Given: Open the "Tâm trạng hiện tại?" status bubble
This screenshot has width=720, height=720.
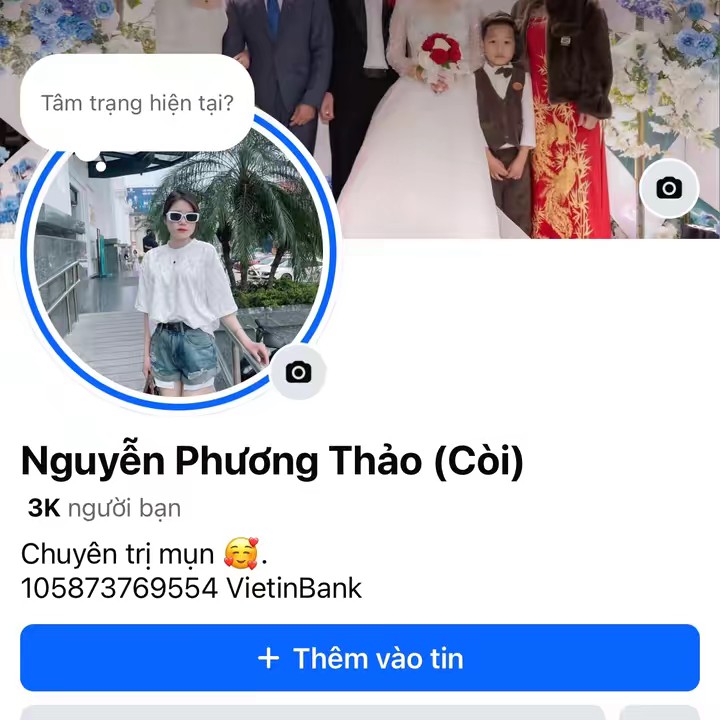Looking at the screenshot, I should click(x=137, y=103).
